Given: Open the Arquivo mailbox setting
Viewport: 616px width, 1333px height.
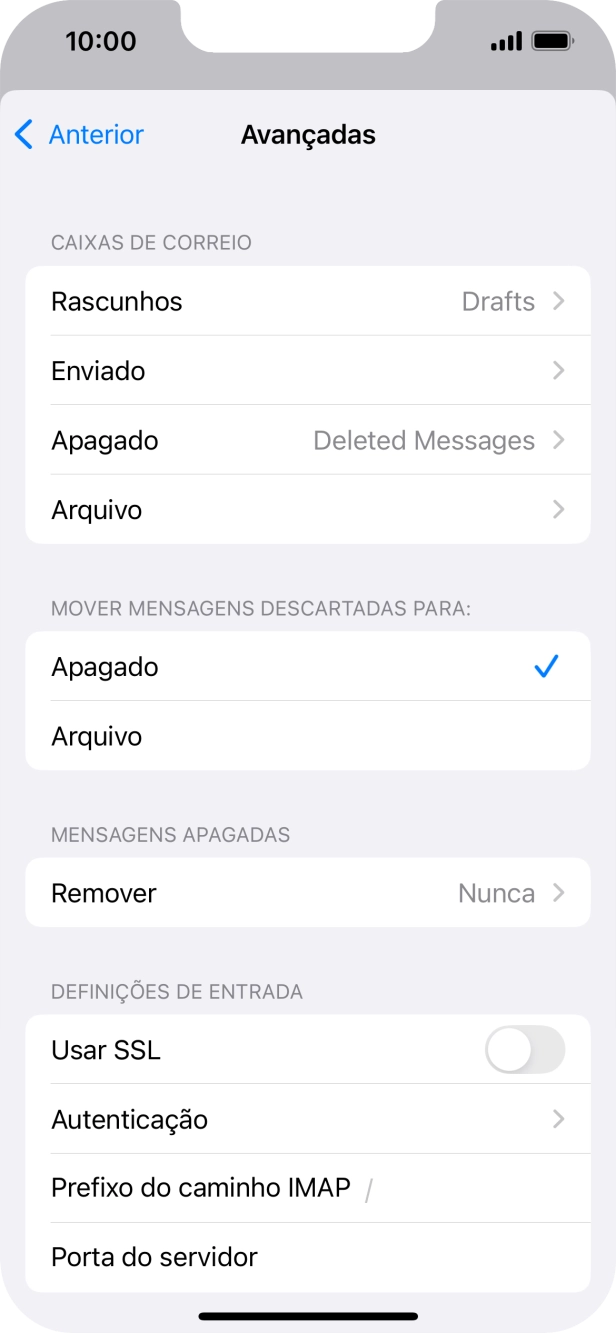Looking at the screenshot, I should click(307, 510).
